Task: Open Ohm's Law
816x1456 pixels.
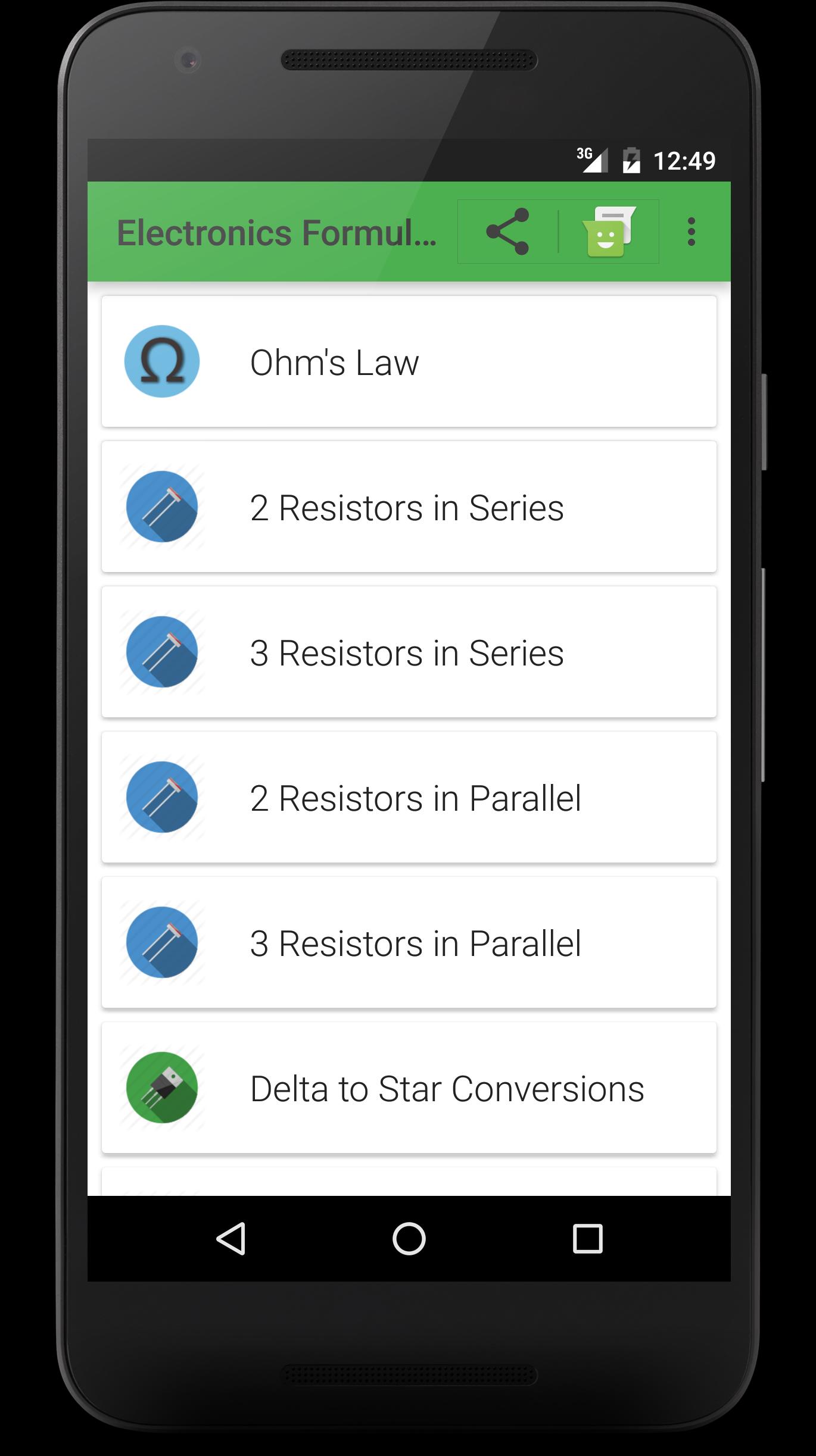Action: (409, 362)
